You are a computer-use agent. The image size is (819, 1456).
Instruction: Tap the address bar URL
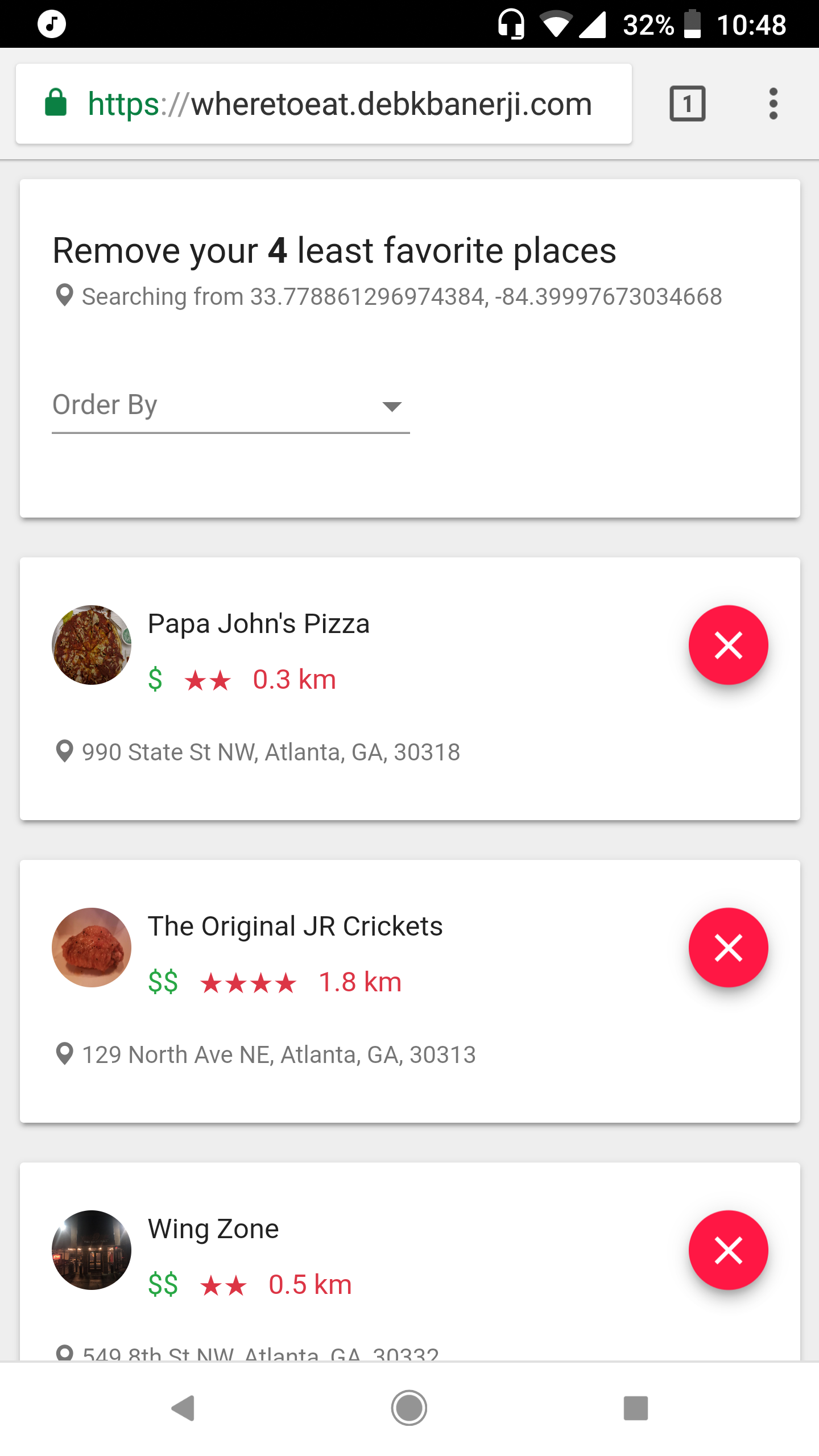coord(340,103)
